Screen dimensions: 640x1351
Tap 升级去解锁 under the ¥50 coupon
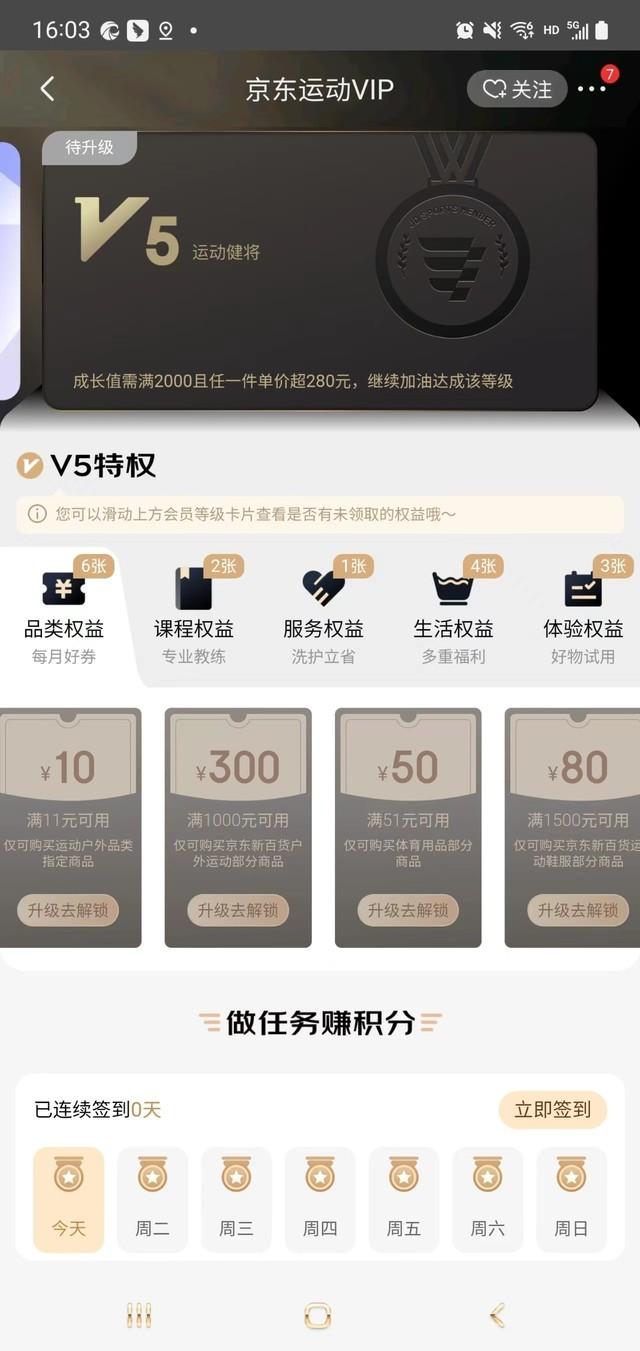pyautogui.click(x=408, y=910)
